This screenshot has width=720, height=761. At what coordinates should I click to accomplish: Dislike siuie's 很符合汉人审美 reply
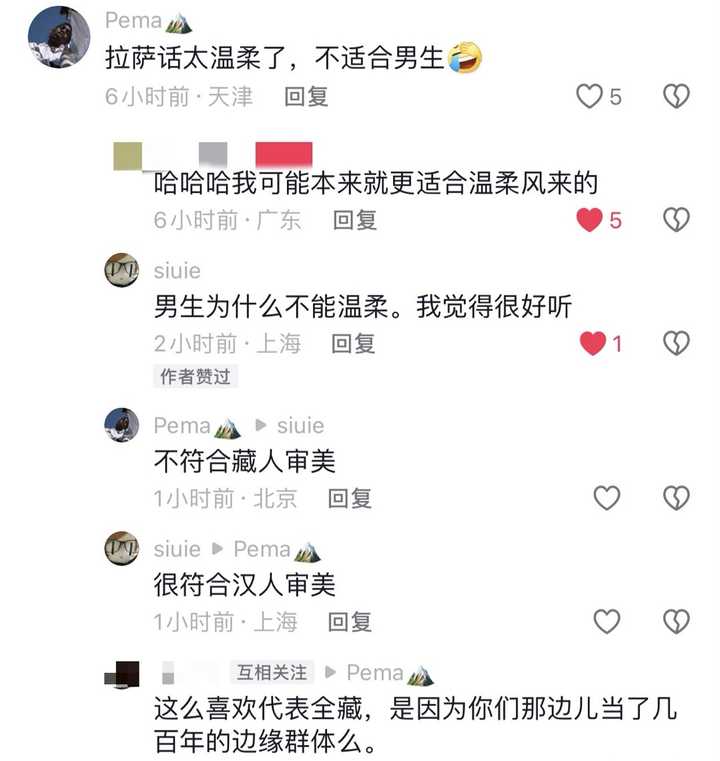coord(677,621)
